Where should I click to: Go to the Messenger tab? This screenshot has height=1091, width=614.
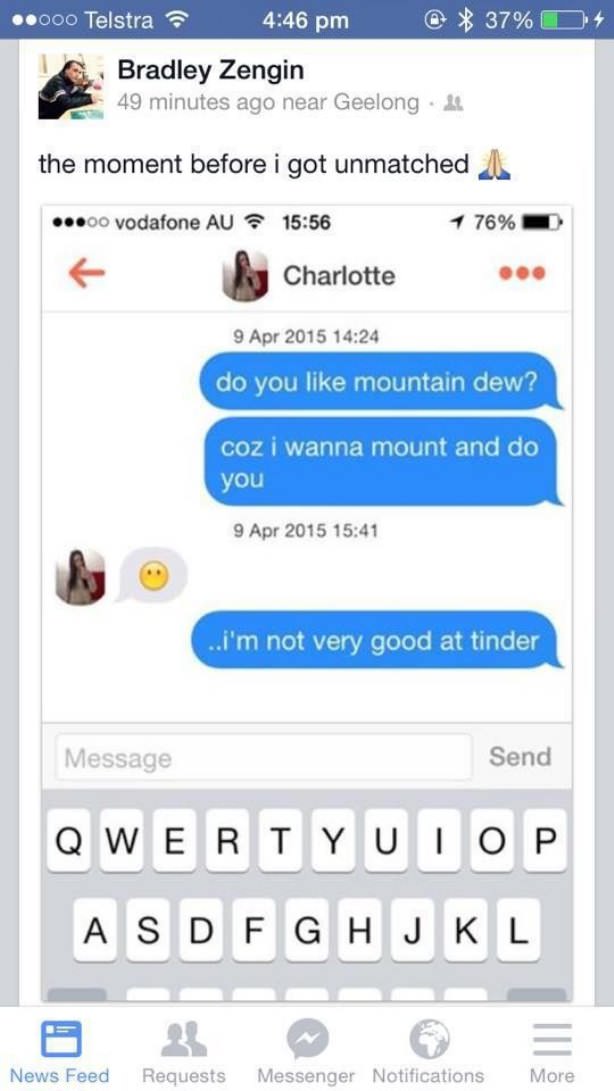pyautogui.click(x=306, y=1053)
